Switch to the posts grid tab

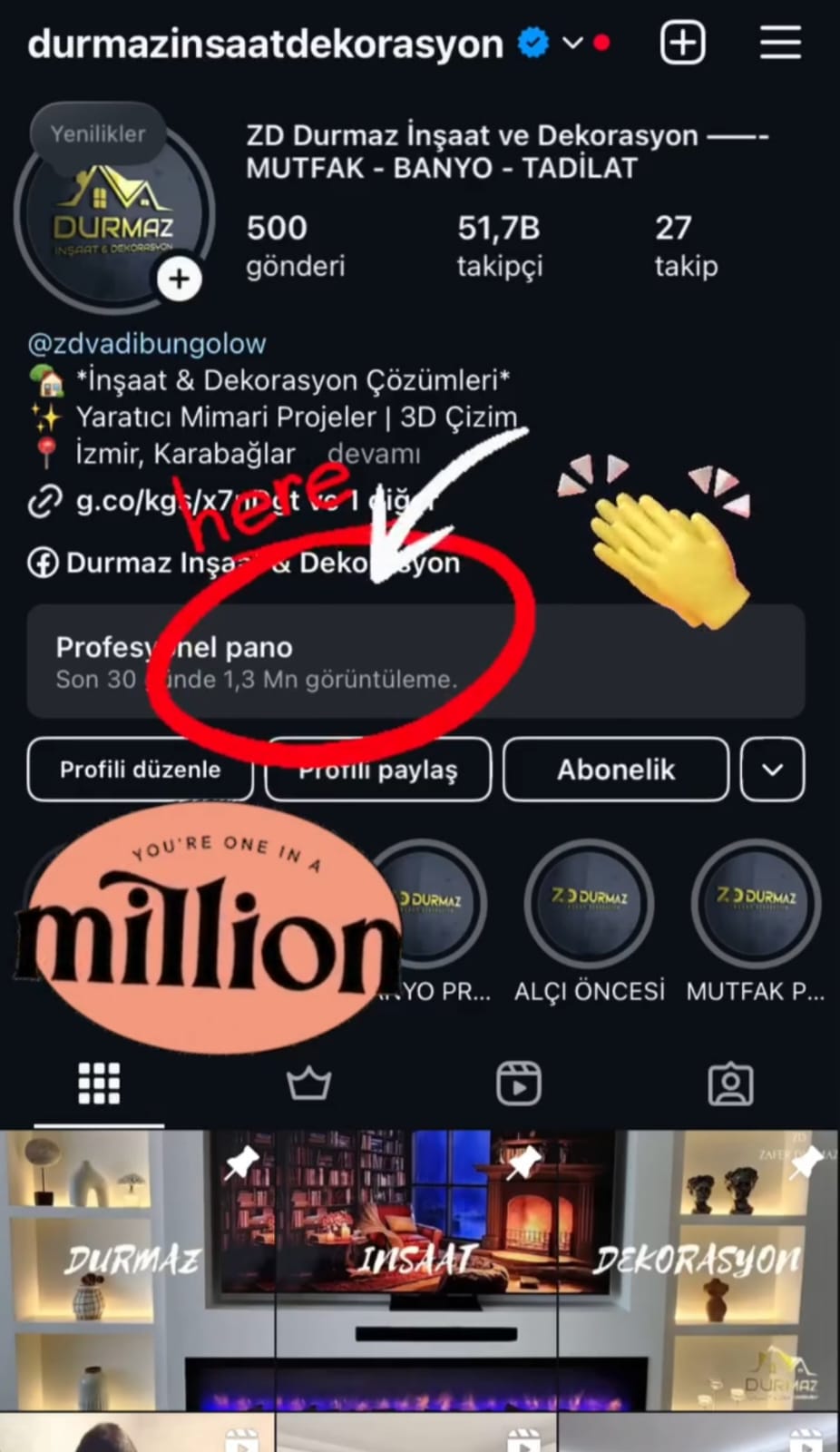(x=99, y=1084)
